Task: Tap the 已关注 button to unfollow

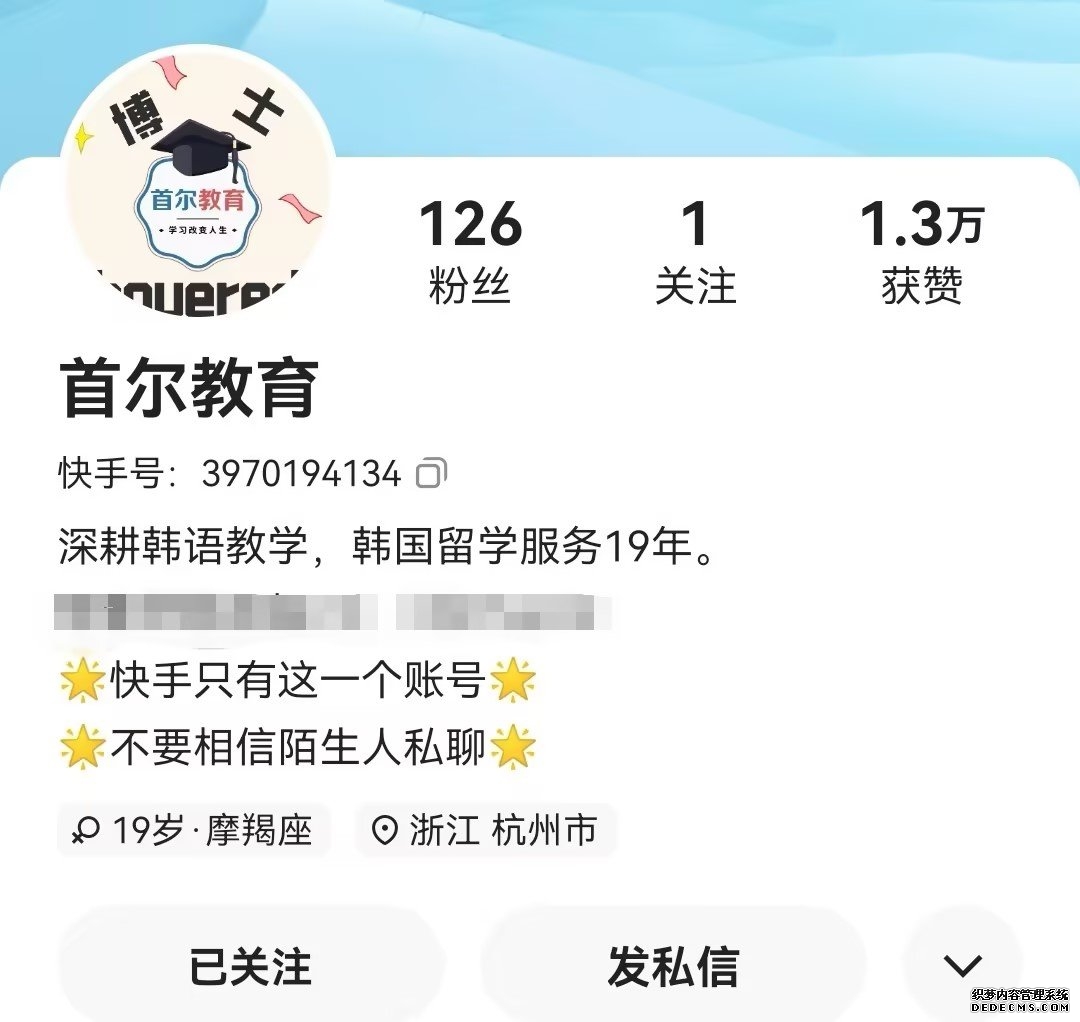Action: click(x=250, y=966)
